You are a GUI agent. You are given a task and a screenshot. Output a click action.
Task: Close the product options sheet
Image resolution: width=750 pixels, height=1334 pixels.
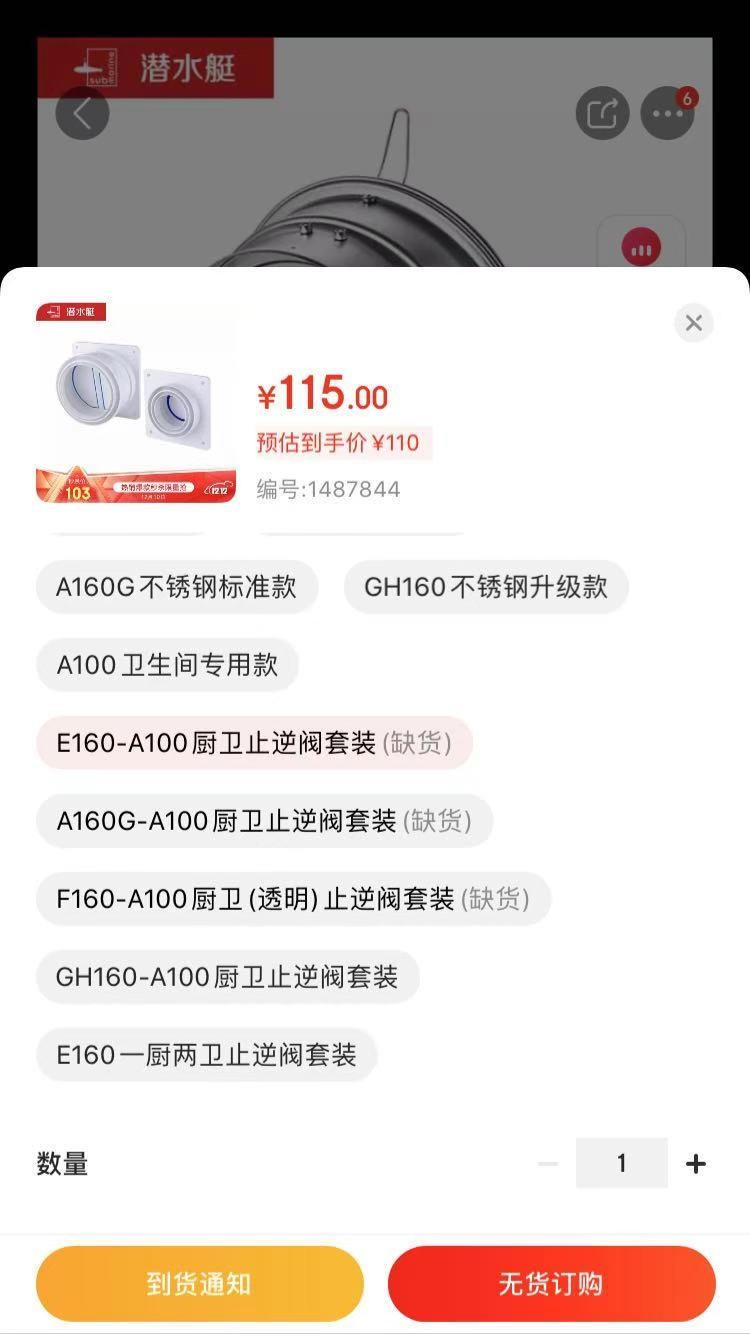tap(693, 323)
